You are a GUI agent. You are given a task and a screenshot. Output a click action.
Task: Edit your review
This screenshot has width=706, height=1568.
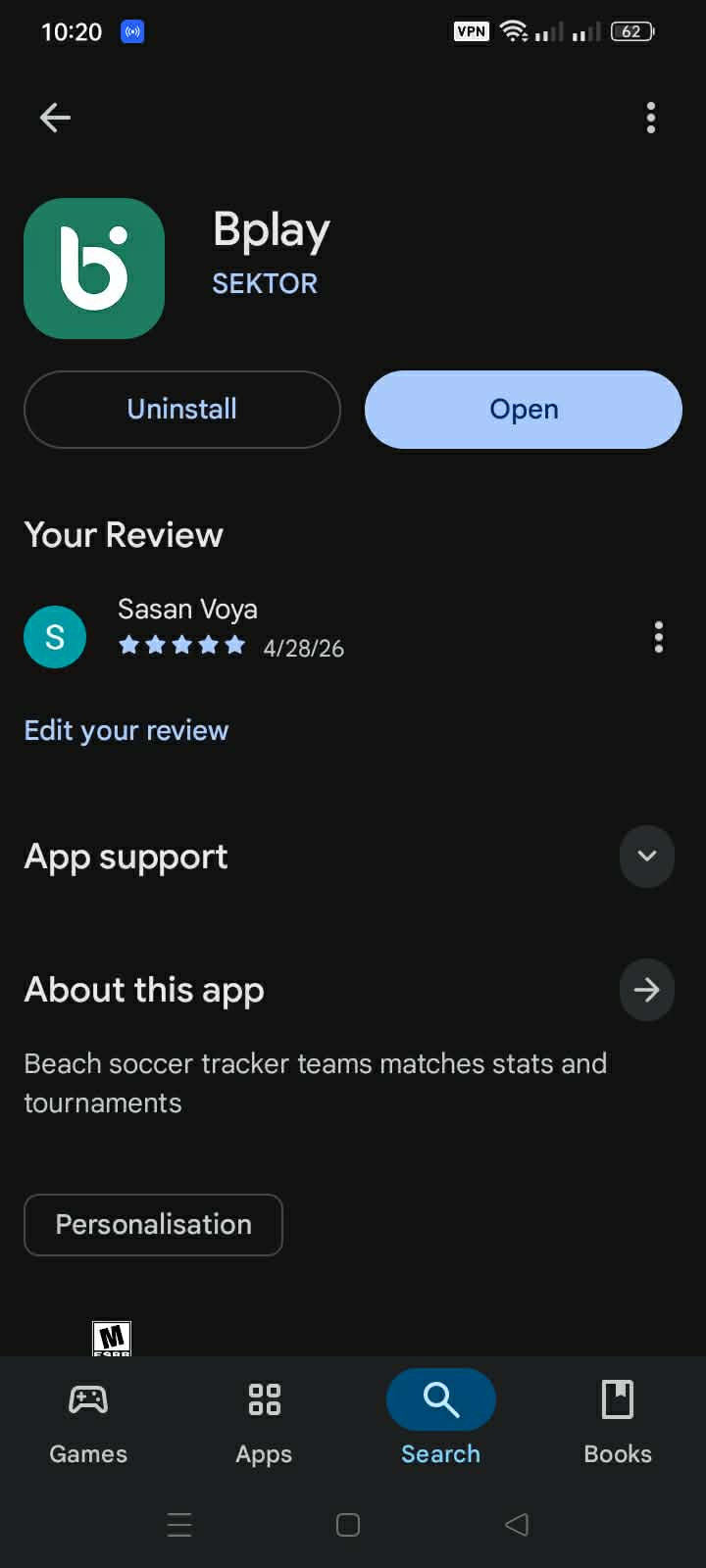pyautogui.click(x=126, y=730)
